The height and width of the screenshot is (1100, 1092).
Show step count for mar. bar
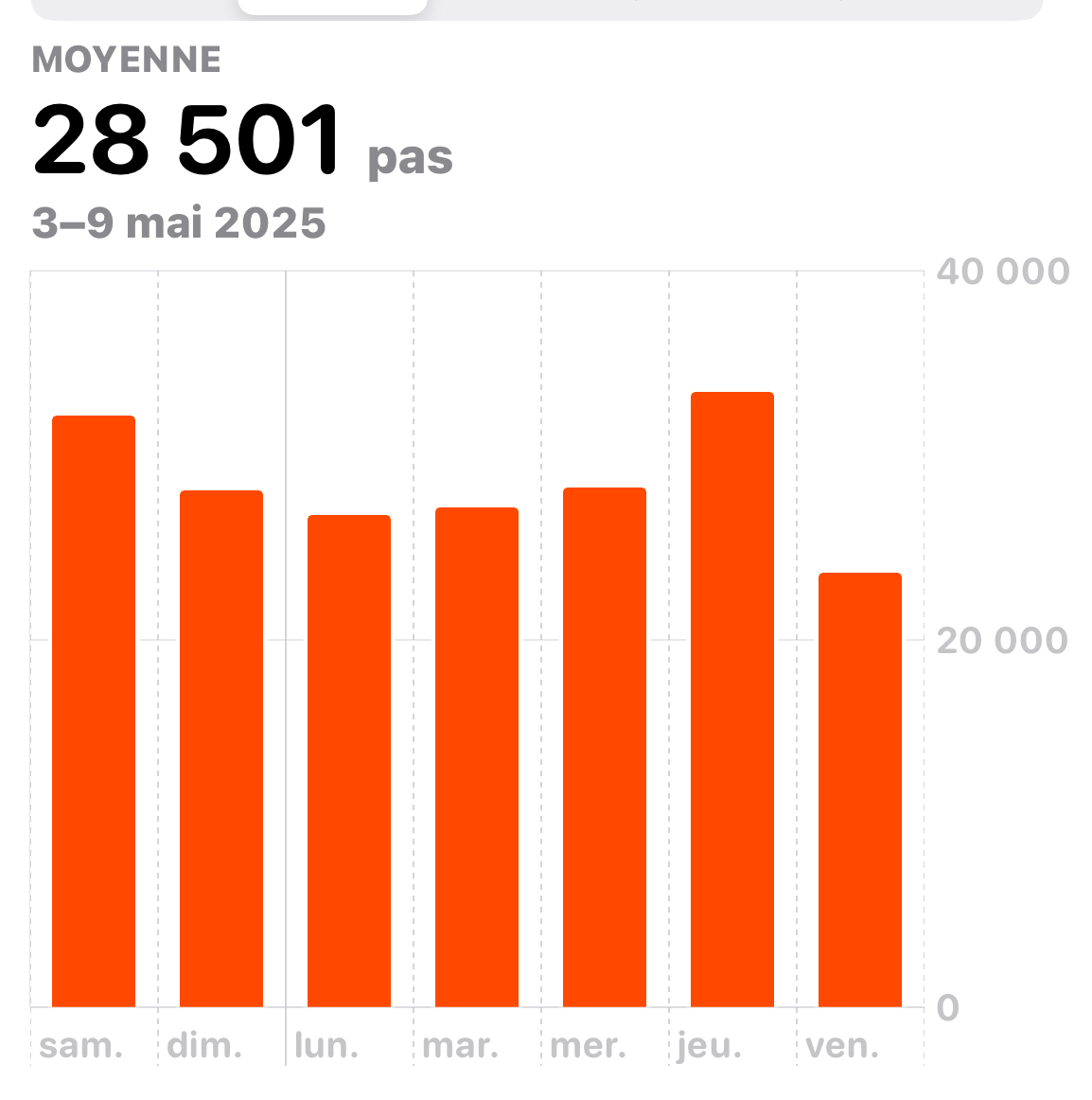(x=477, y=756)
